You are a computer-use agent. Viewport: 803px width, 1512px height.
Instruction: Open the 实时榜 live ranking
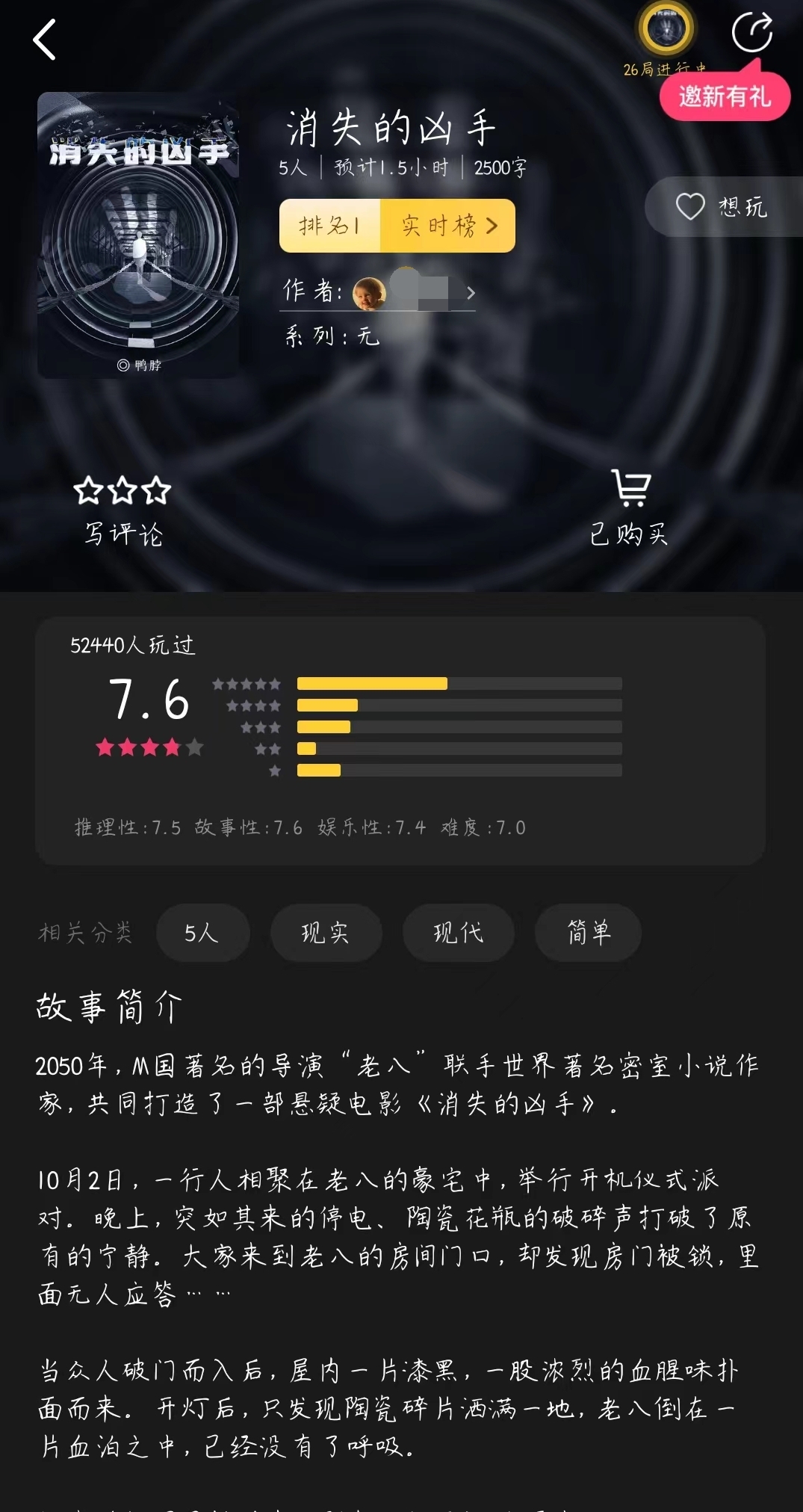tap(448, 226)
